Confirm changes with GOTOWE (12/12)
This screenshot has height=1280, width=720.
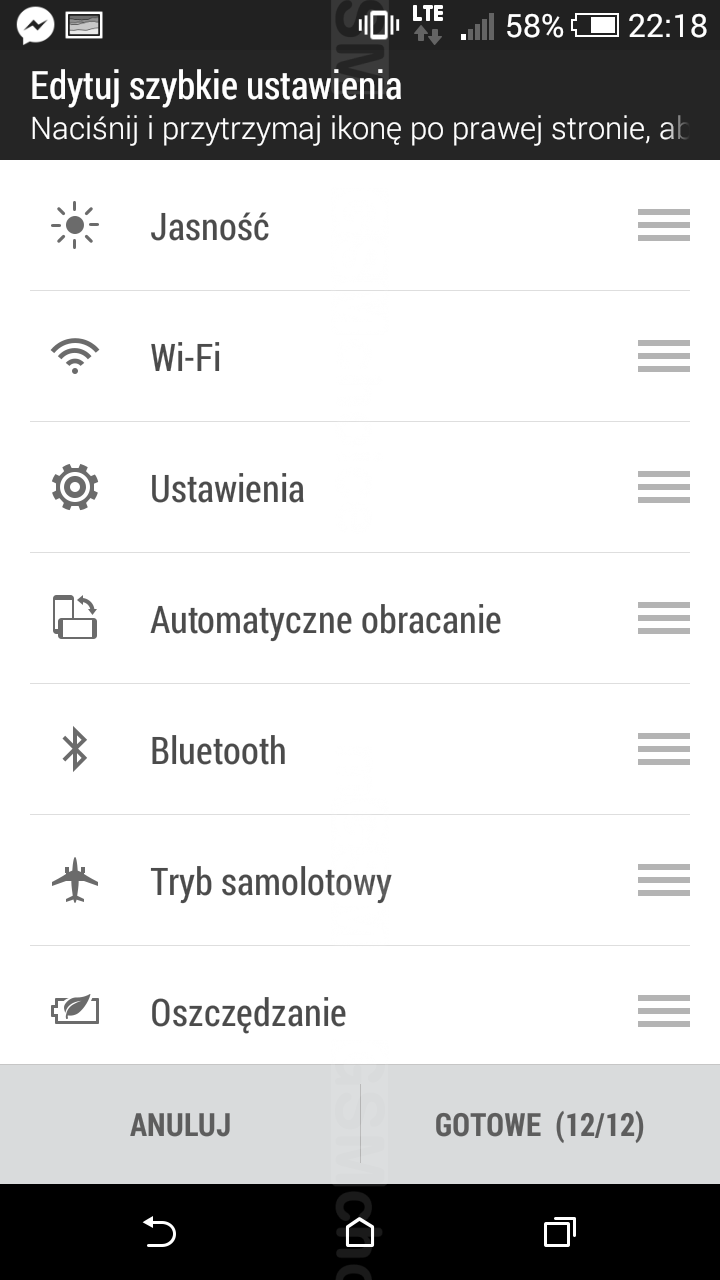click(x=540, y=1125)
